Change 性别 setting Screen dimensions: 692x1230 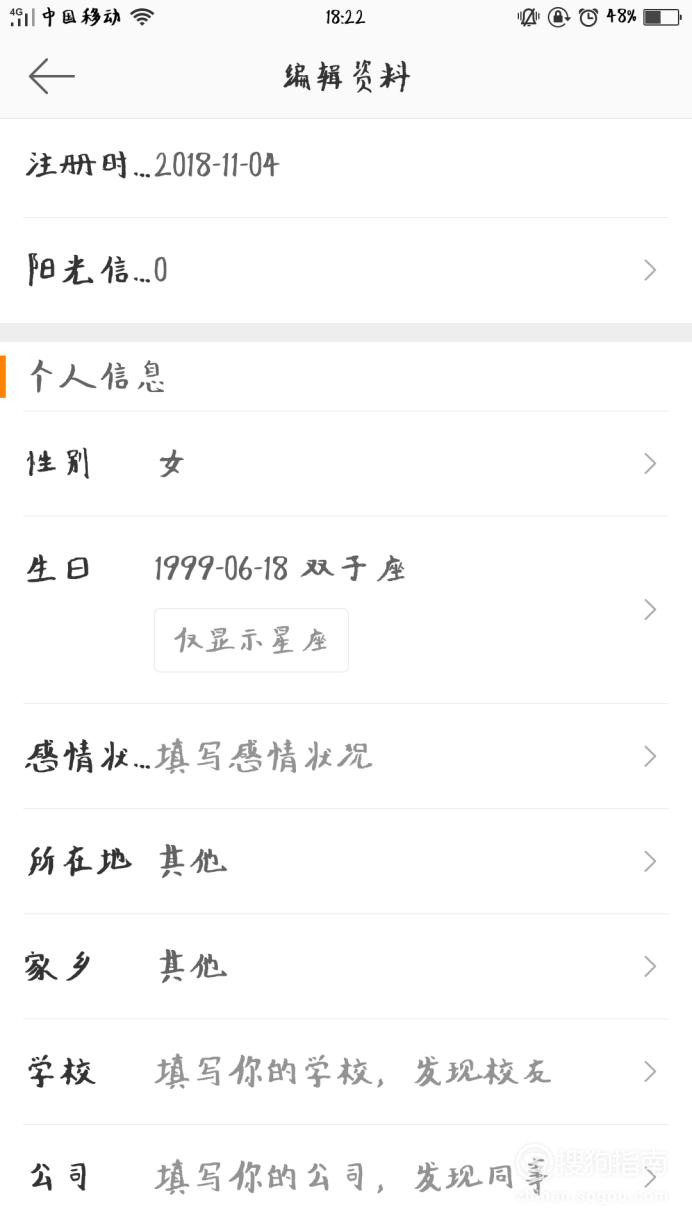click(346, 464)
